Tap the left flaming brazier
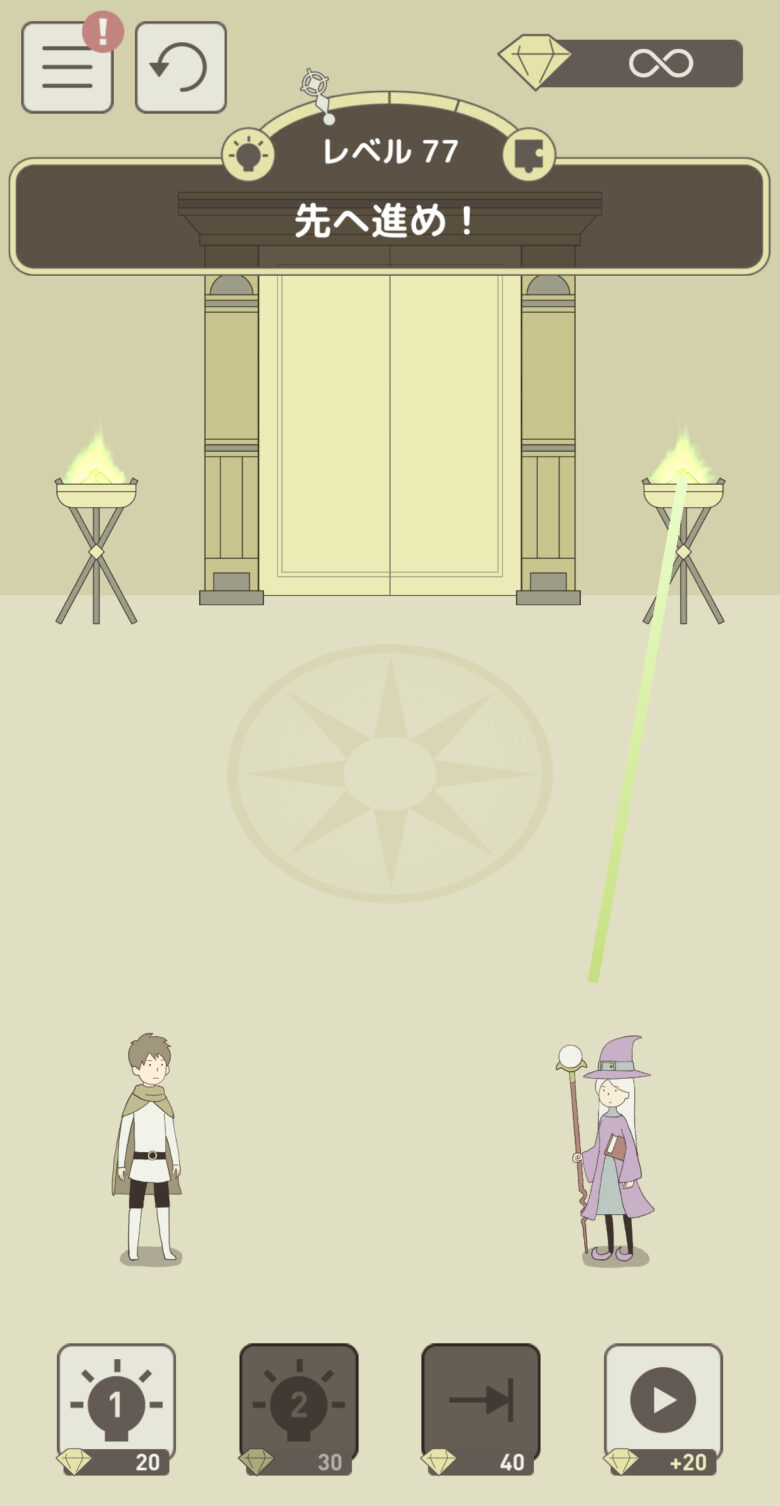The width and height of the screenshot is (780, 1506). pos(96,530)
